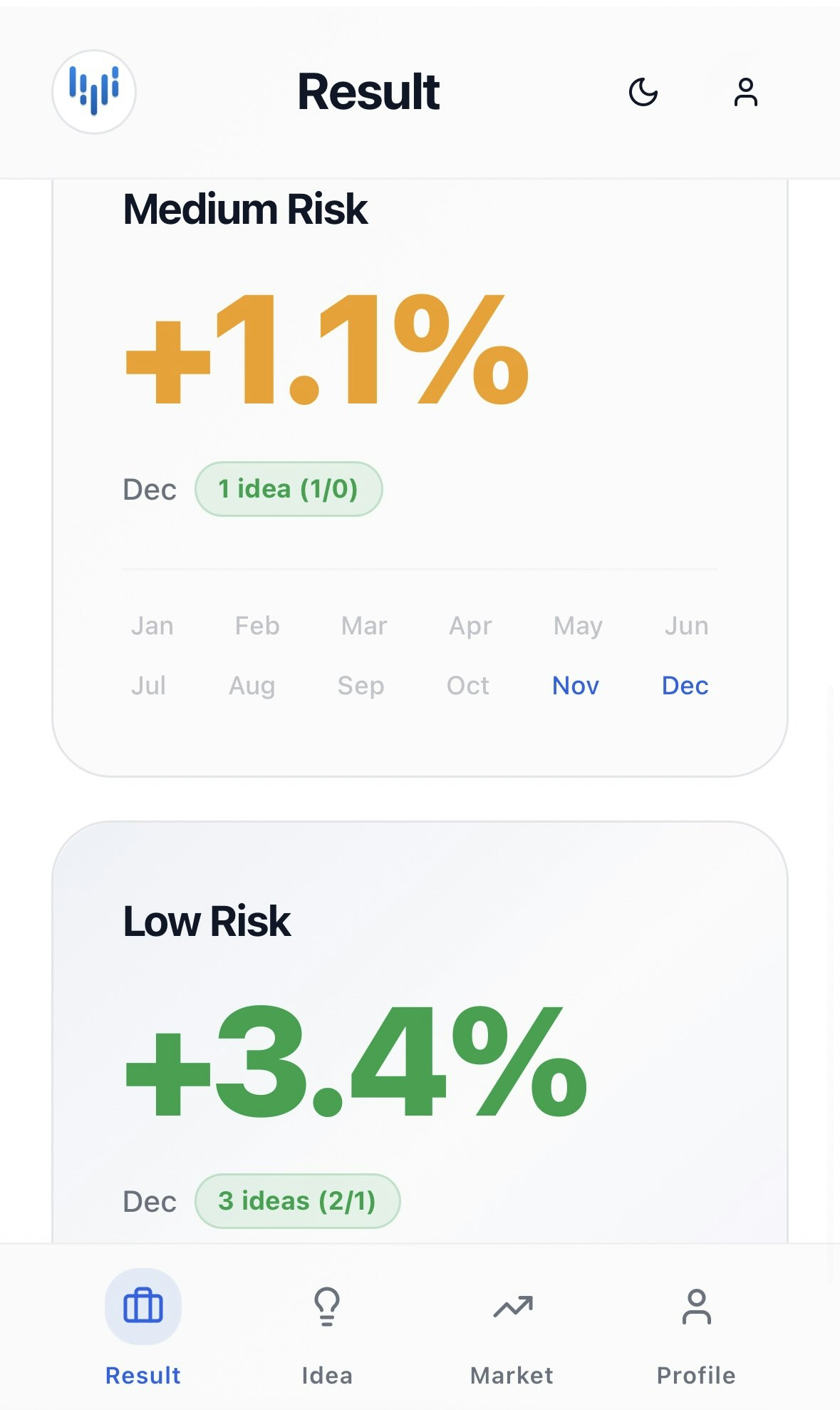This screenshot has width=840, height=1410.
Task: Tap the Result title in the header
Action: (x=368, y=92)
